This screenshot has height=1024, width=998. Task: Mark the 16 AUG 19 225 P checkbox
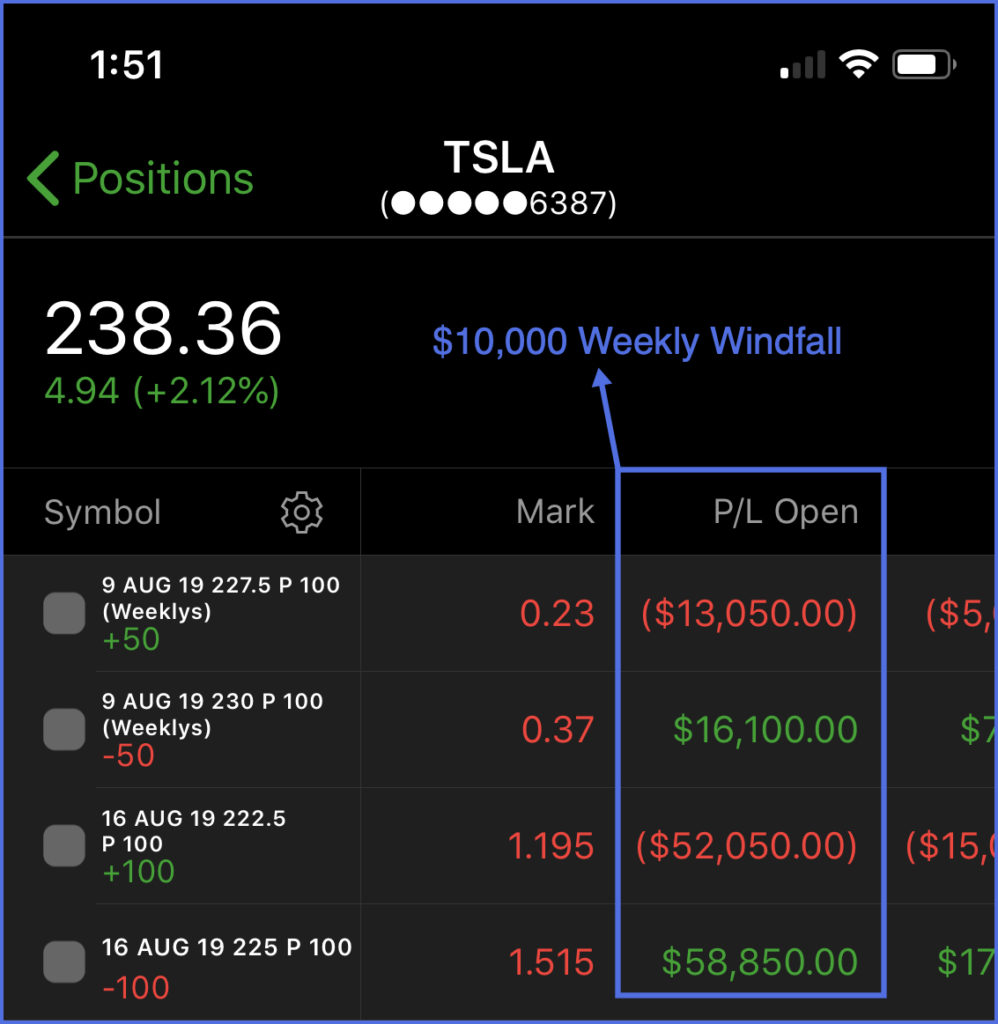pos(64,962)
